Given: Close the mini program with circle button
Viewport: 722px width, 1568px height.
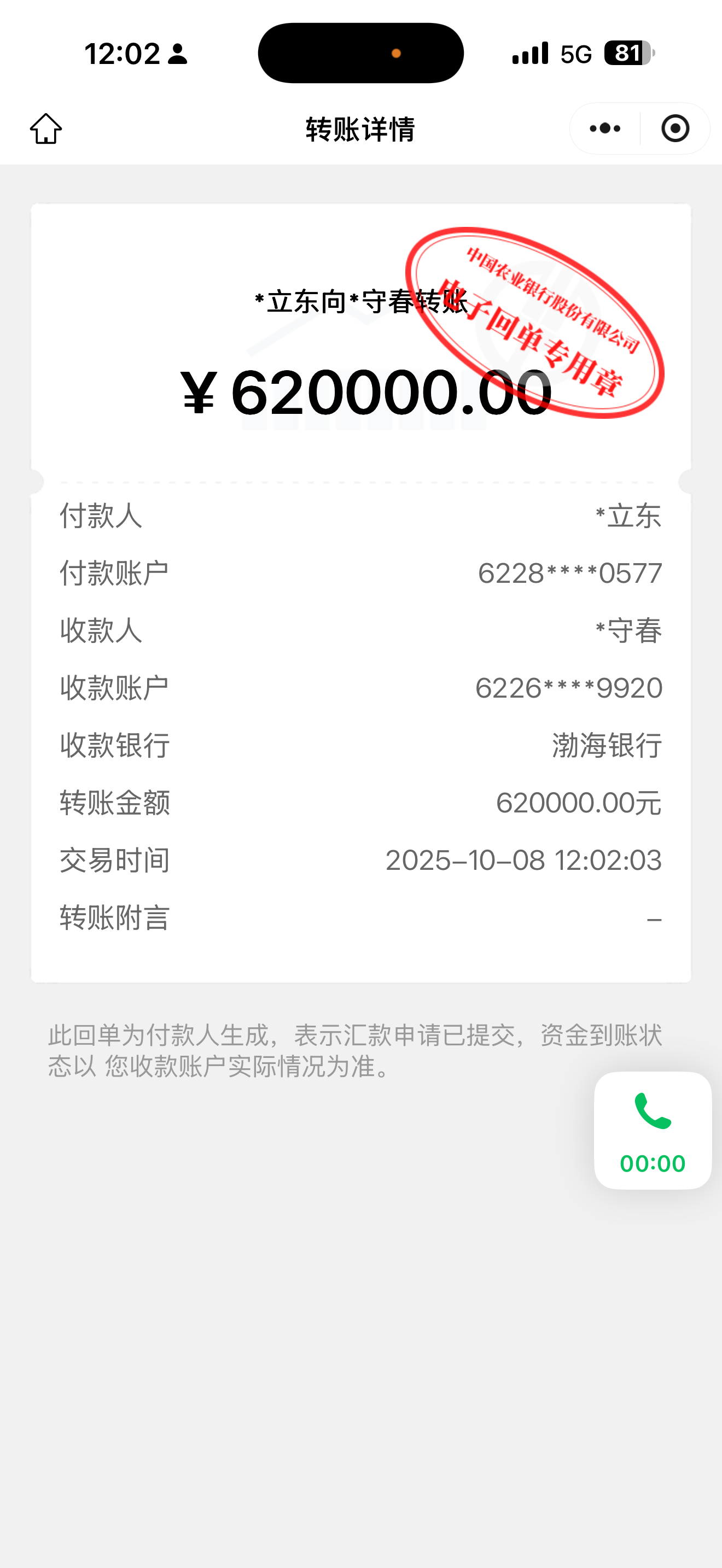Looking at the screenshot, I should coord(675,128).
